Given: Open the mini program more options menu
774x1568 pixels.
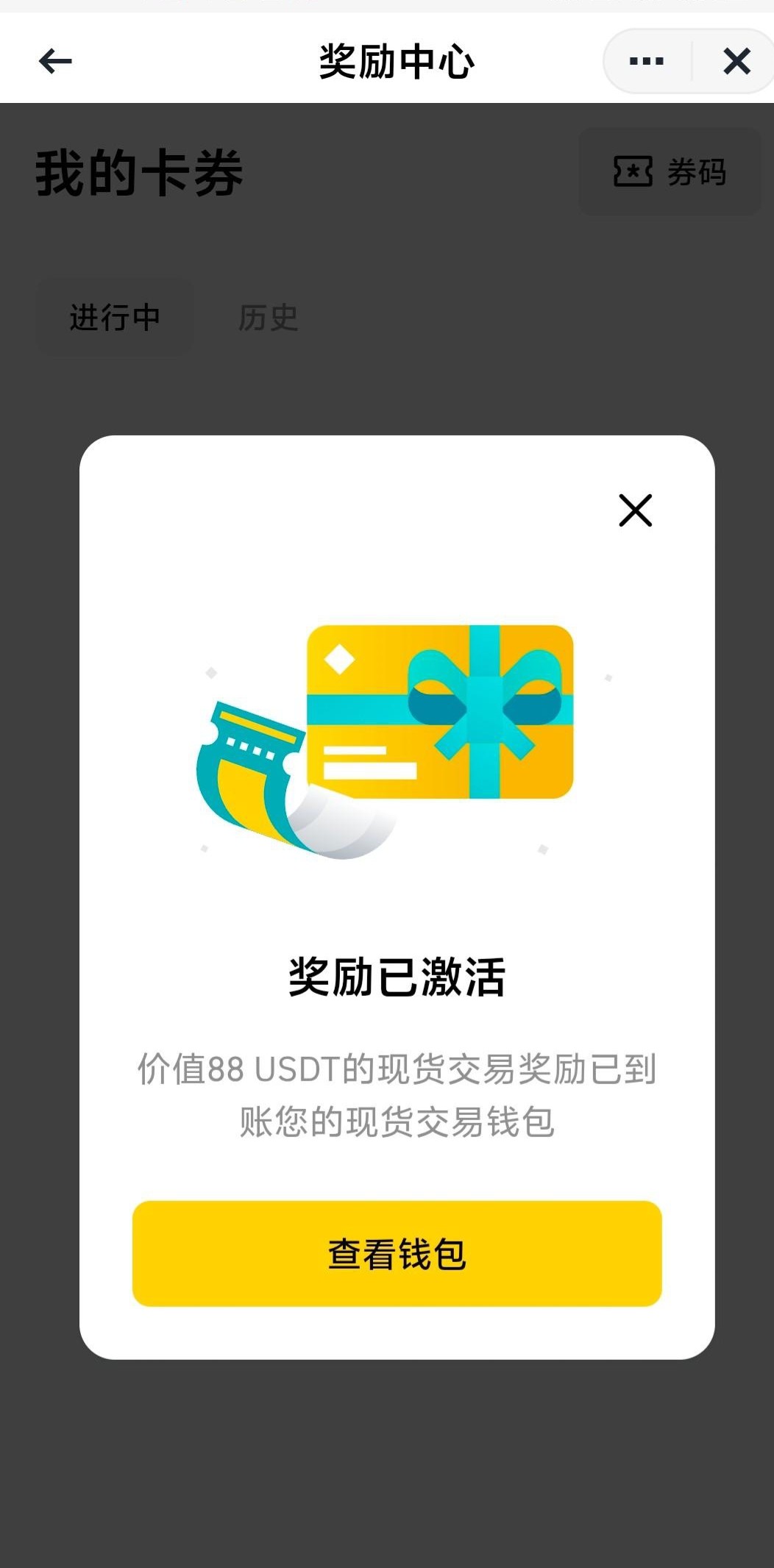Looking at the screenshot, I should [x=647, y=61].
